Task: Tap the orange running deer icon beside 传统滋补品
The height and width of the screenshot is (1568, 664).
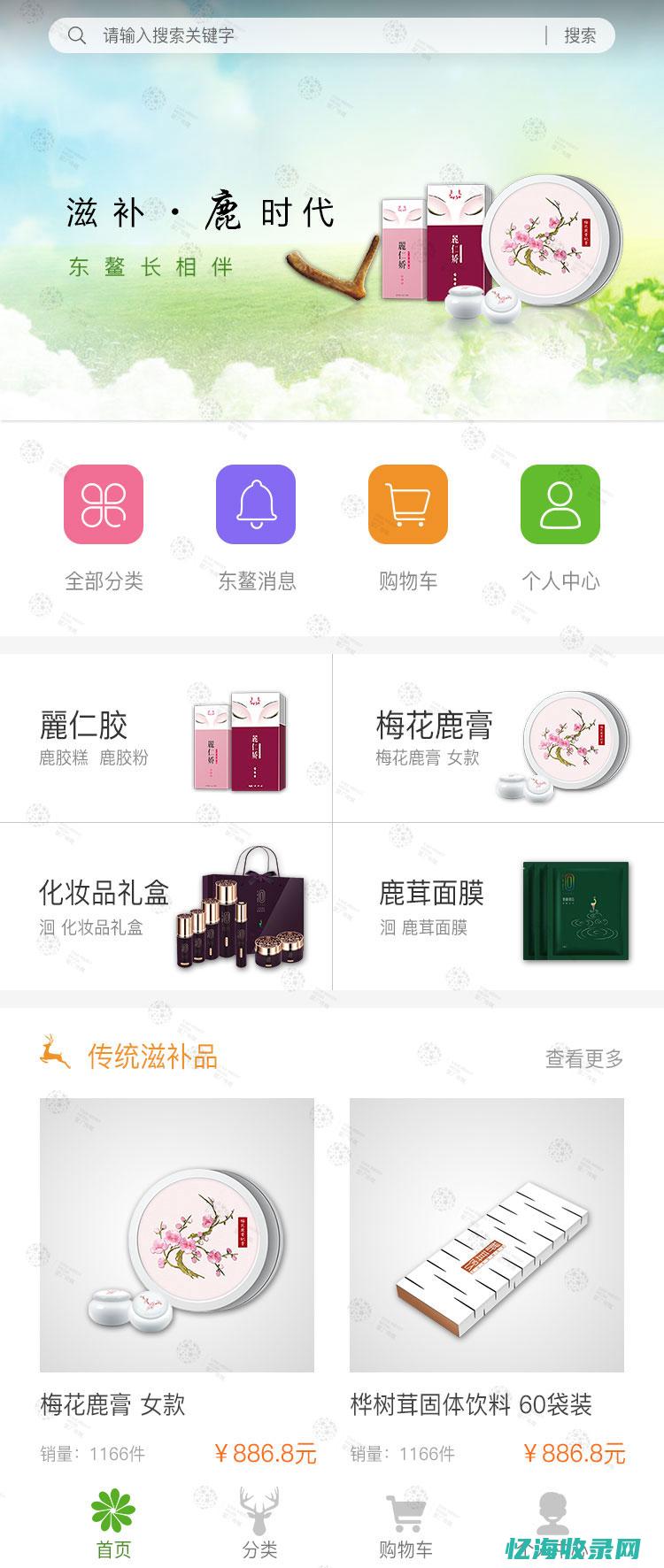Action: click(x=53, y=1053)
